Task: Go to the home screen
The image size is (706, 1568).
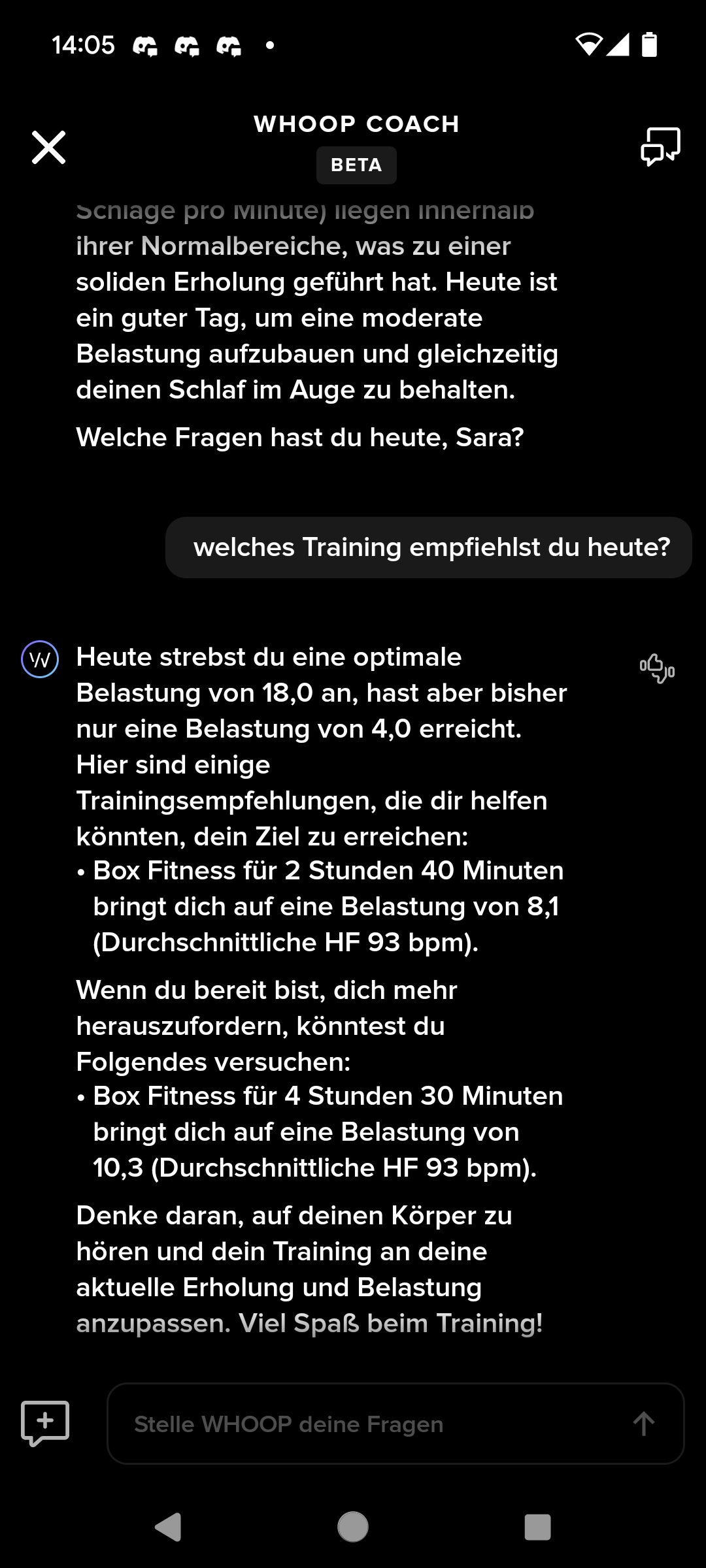Action: (x=353, y=1527)
